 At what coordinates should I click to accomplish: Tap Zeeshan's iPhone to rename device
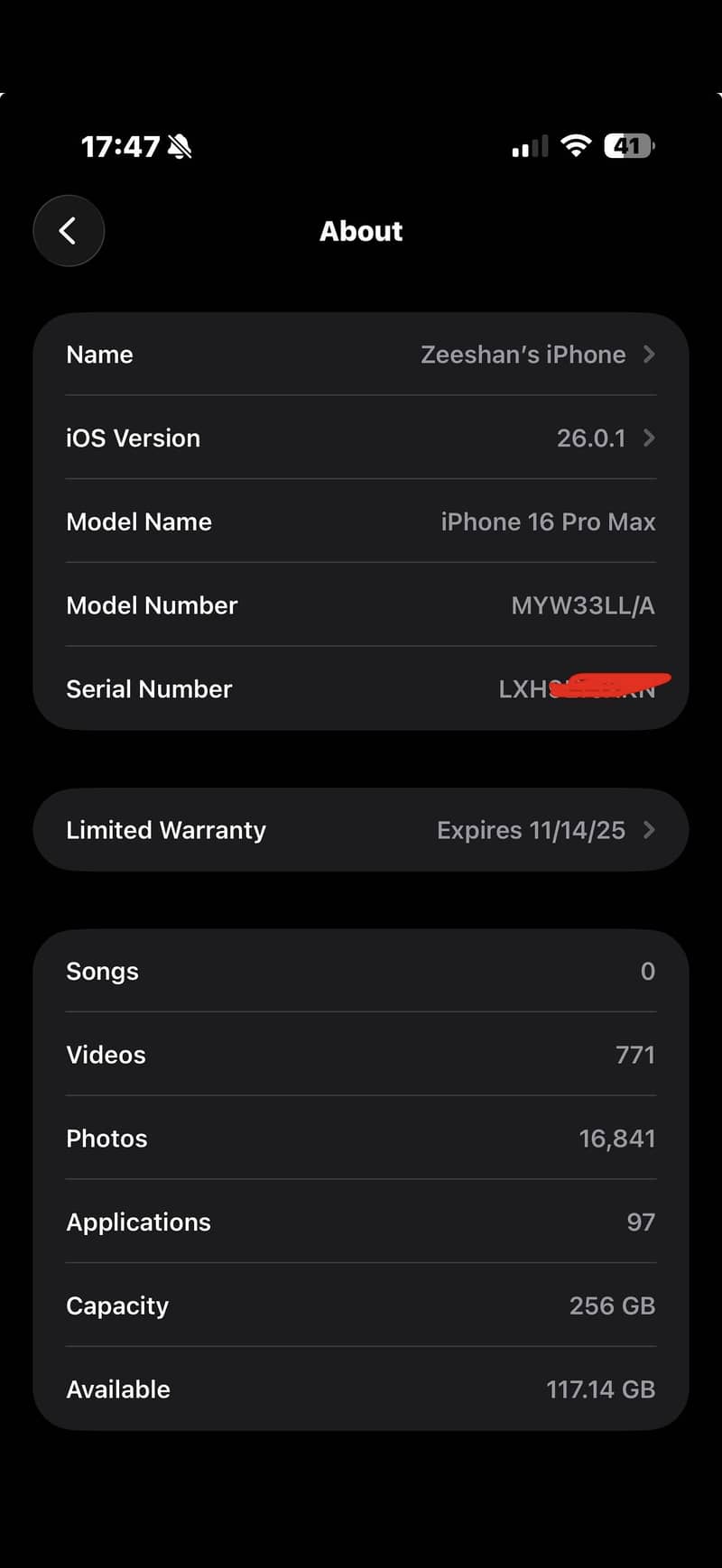tap(522, 354)
